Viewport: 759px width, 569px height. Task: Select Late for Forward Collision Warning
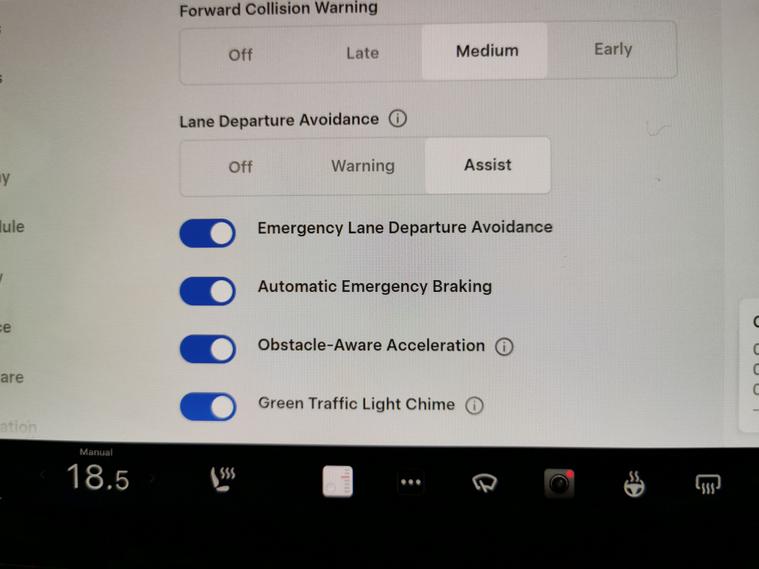pos(362,53)
